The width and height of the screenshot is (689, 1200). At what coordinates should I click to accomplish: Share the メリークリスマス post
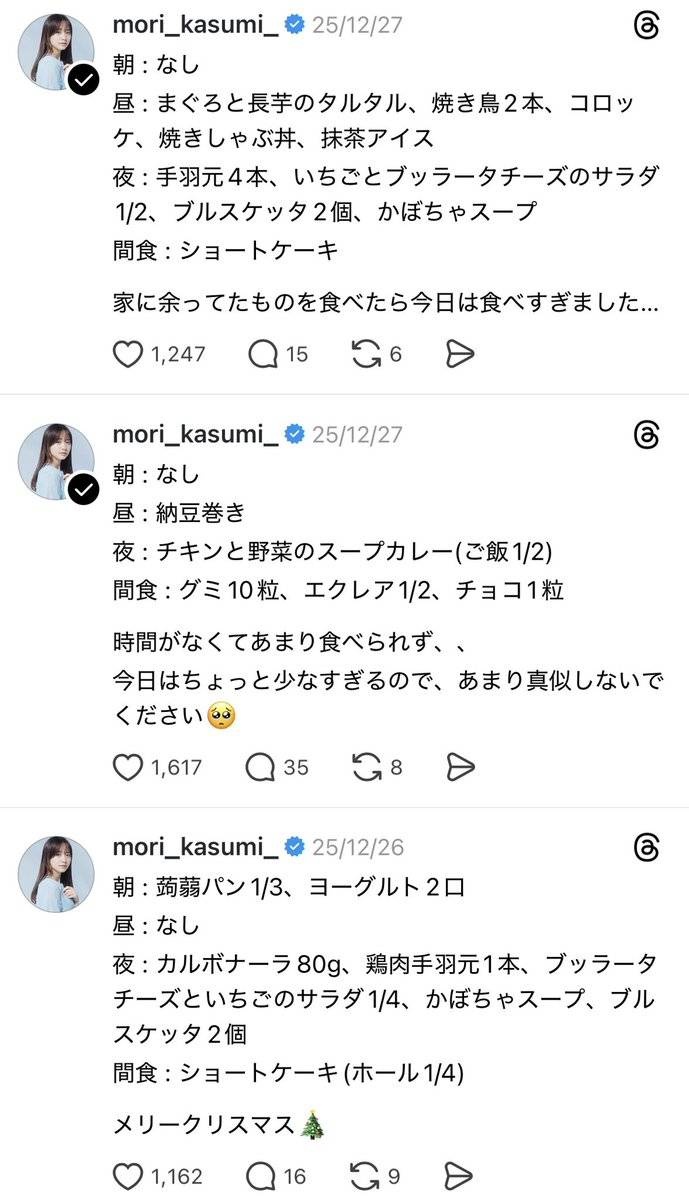[x=459, y=1176]
